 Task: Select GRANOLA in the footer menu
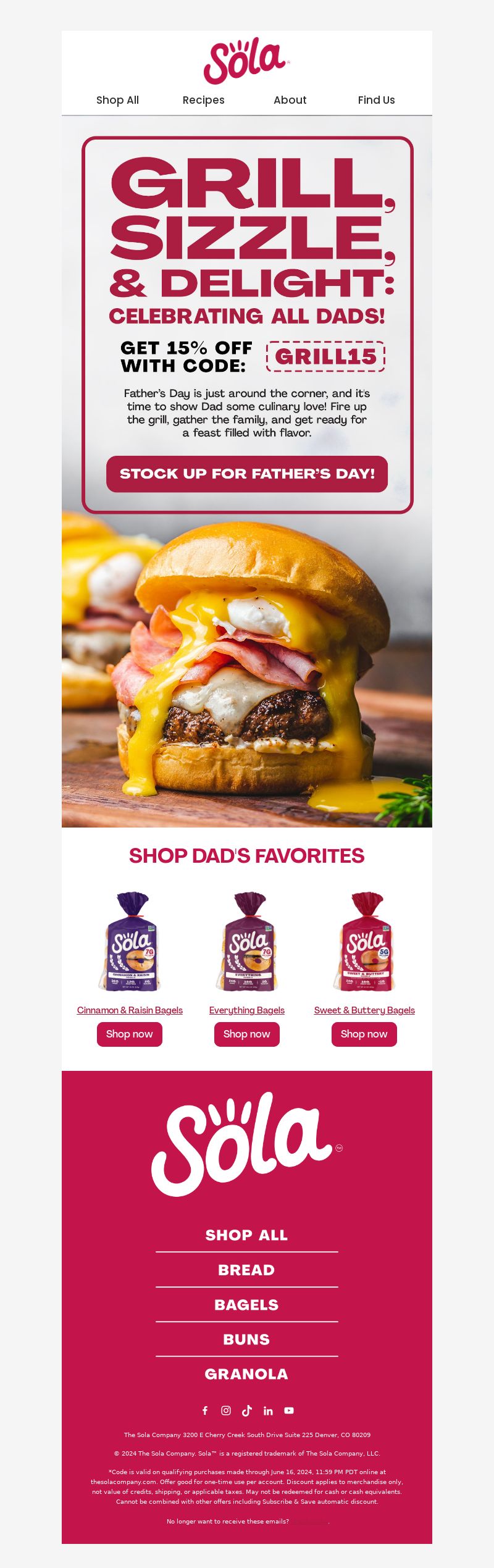click(x=246, y=1374)
